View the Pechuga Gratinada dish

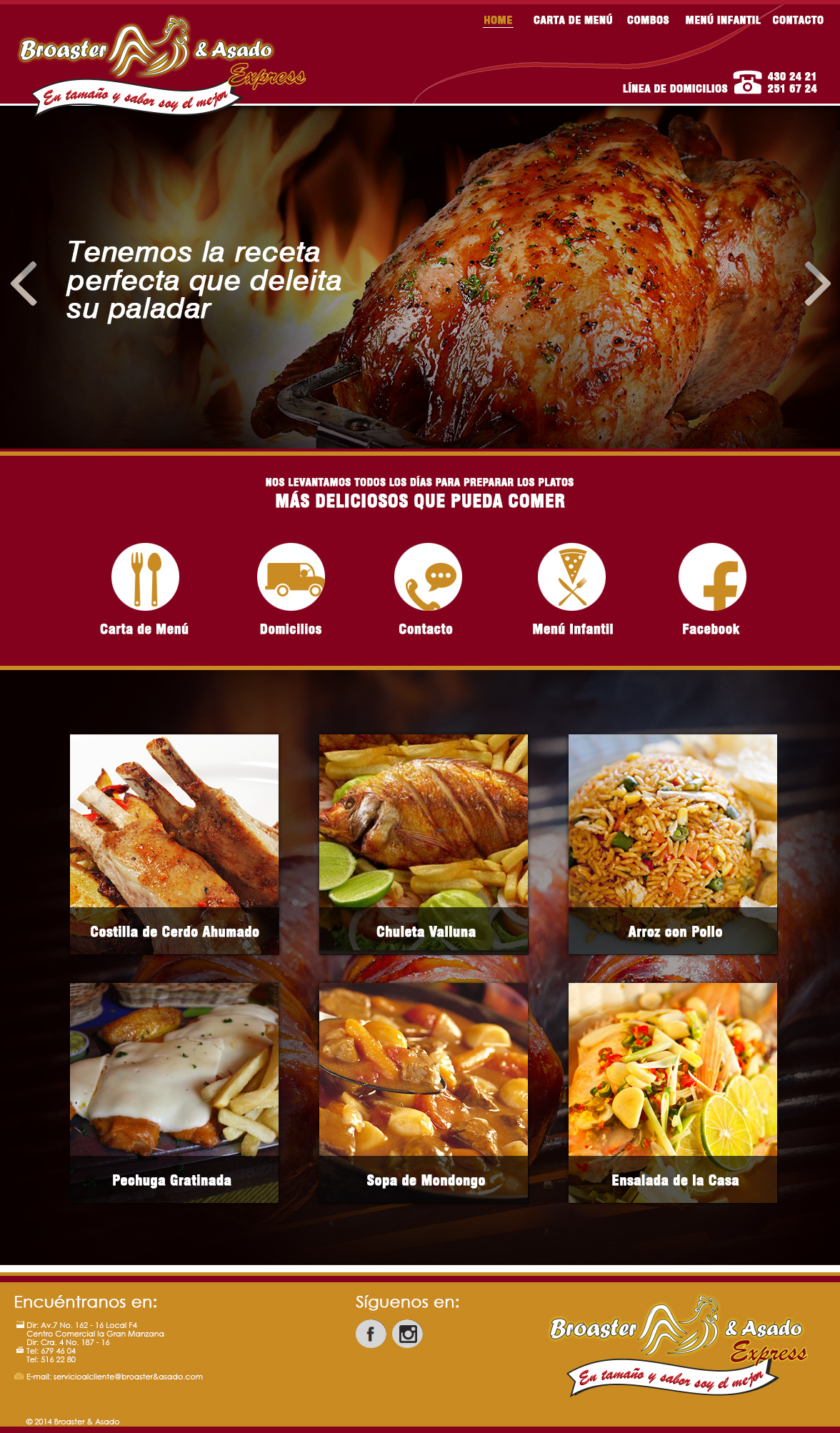[174, 1092]
